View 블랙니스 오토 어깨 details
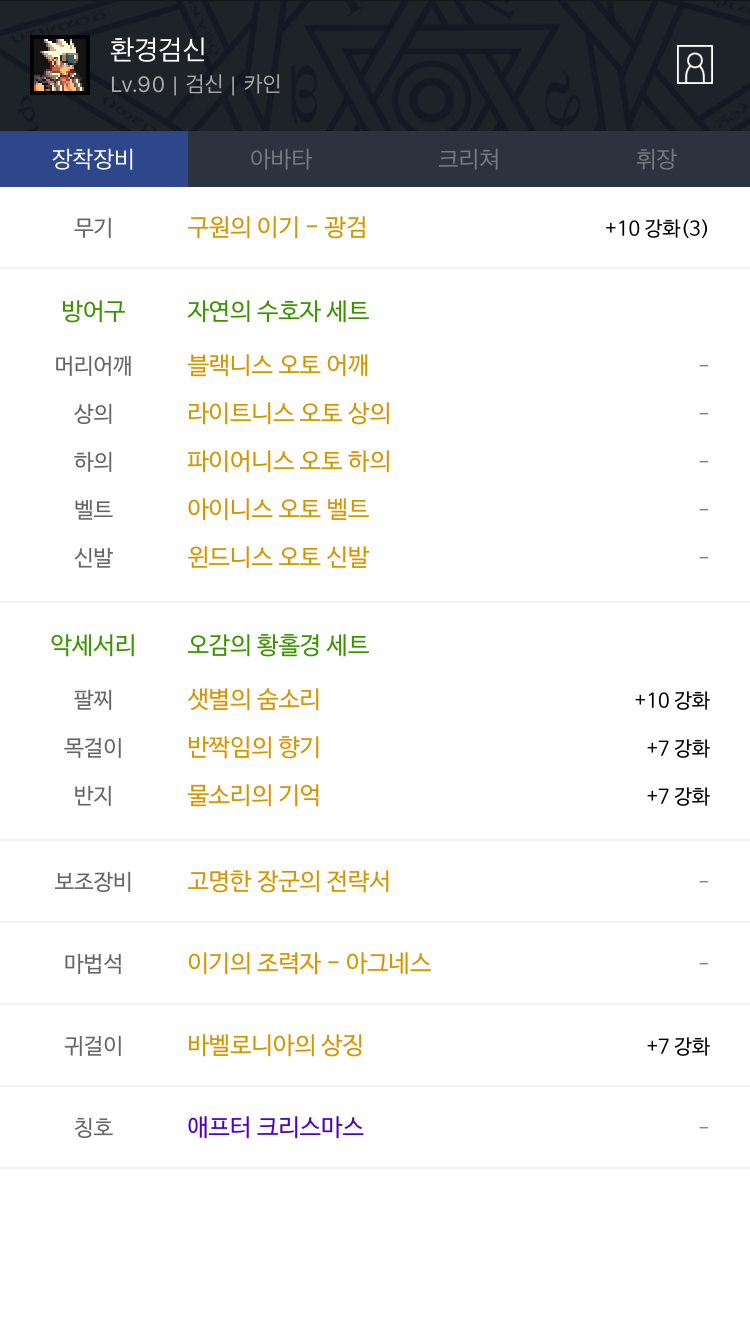The width and height of the screenshot is (750, 1334). [x=278, y=365]
